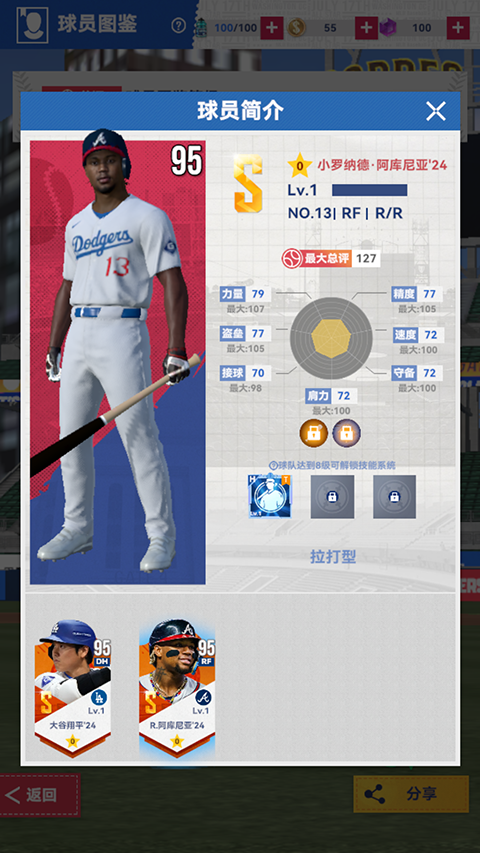Open the unlocked blue skill card
Viewport: 480px width, 853px height.
(270, 496)
